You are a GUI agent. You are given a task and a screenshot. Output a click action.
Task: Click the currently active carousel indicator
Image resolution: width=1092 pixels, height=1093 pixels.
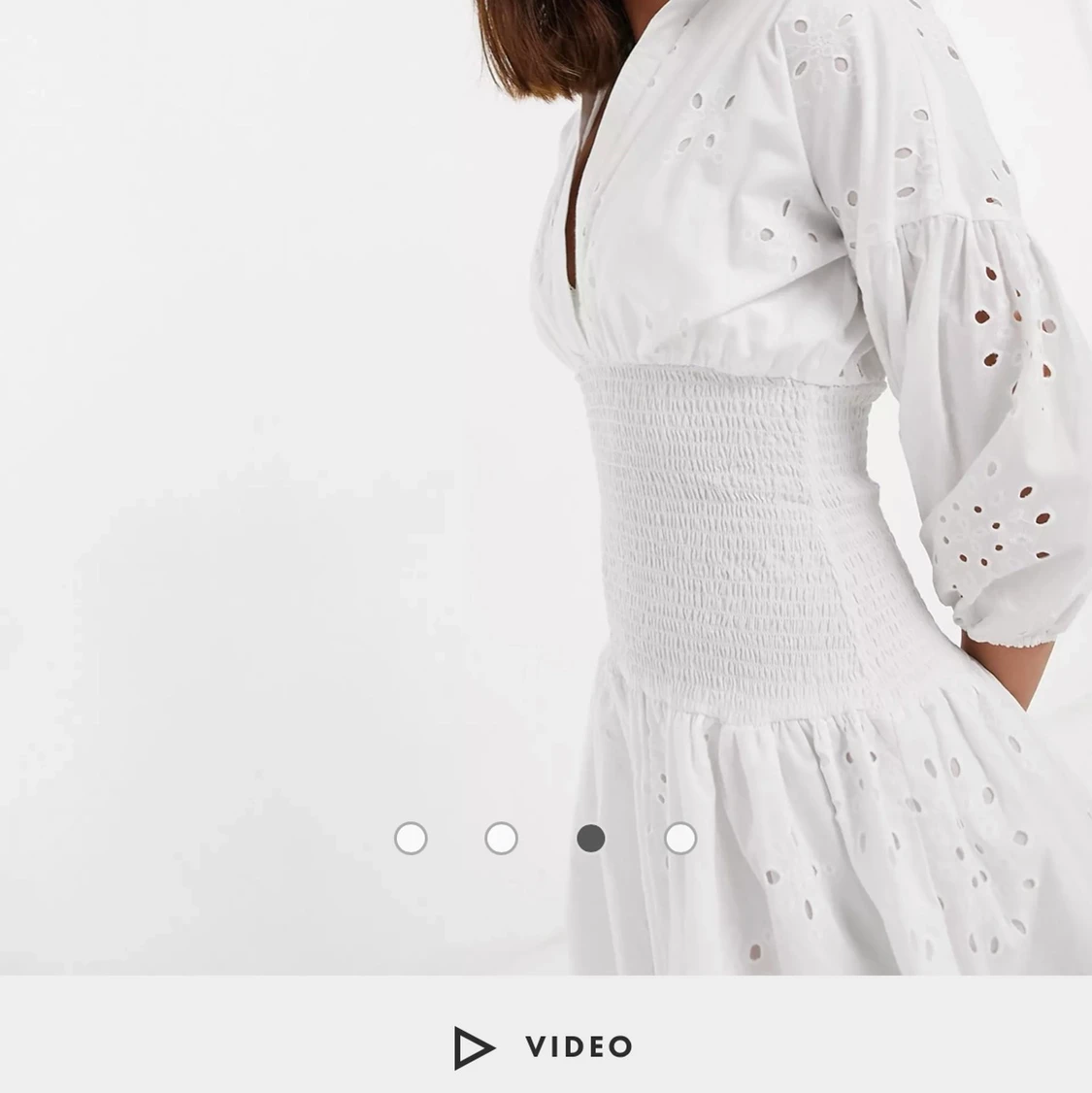click(590, 837)
